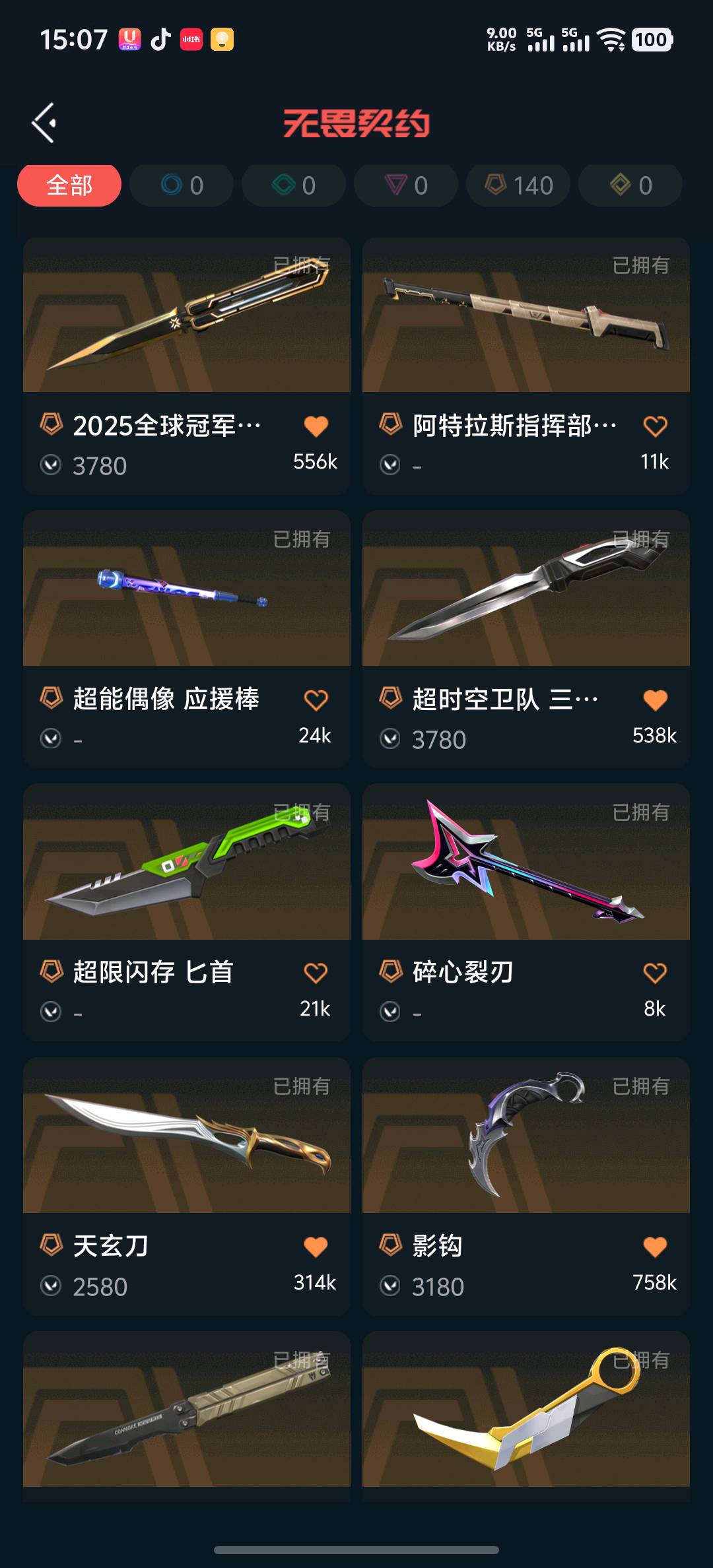The height and width of the screenshot is (1568, 713).
Task: Remove the like from 超时空卫队 skin
Action: click(655, 700)
